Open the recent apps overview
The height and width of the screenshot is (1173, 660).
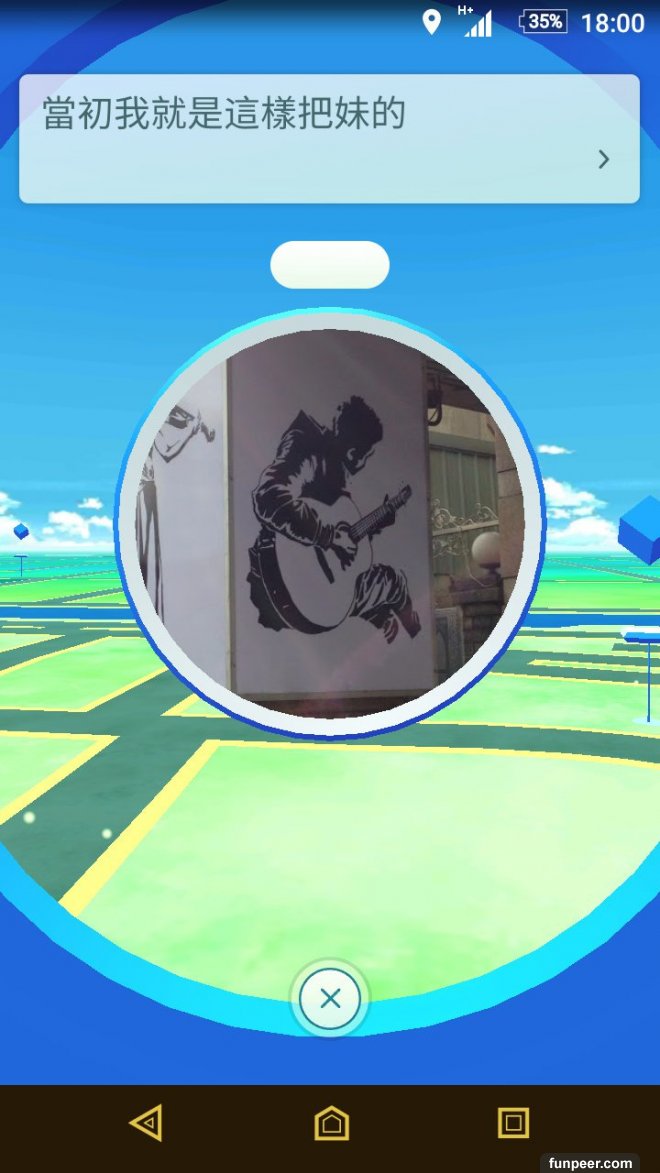513,1122
